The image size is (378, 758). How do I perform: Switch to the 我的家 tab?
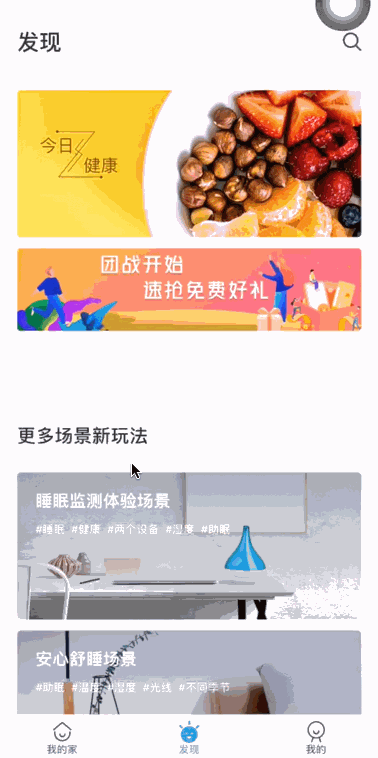point(62,738)
